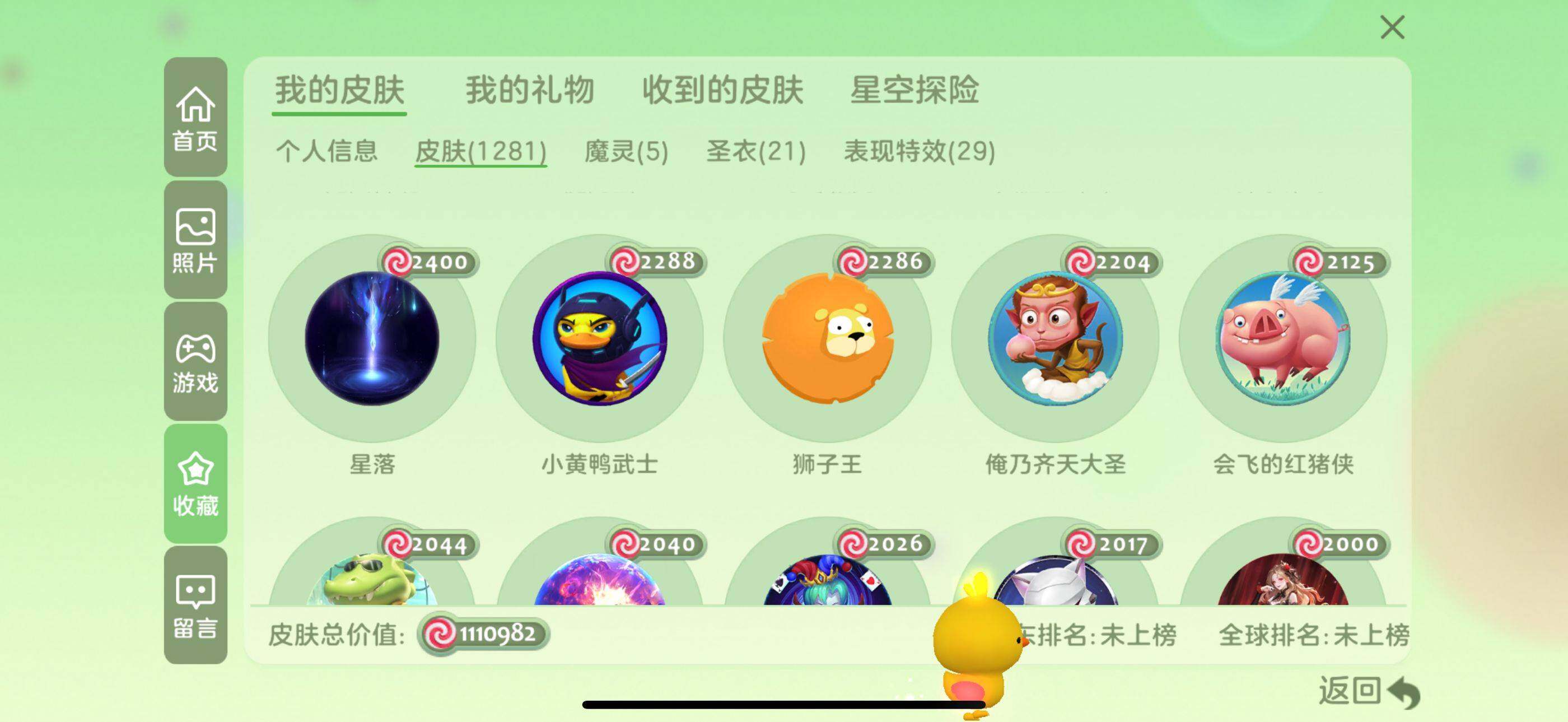The height and width of the screenshot is (722, 1568).
Task: Select the 收藏 sidebar item
Action: coord(195,483)
